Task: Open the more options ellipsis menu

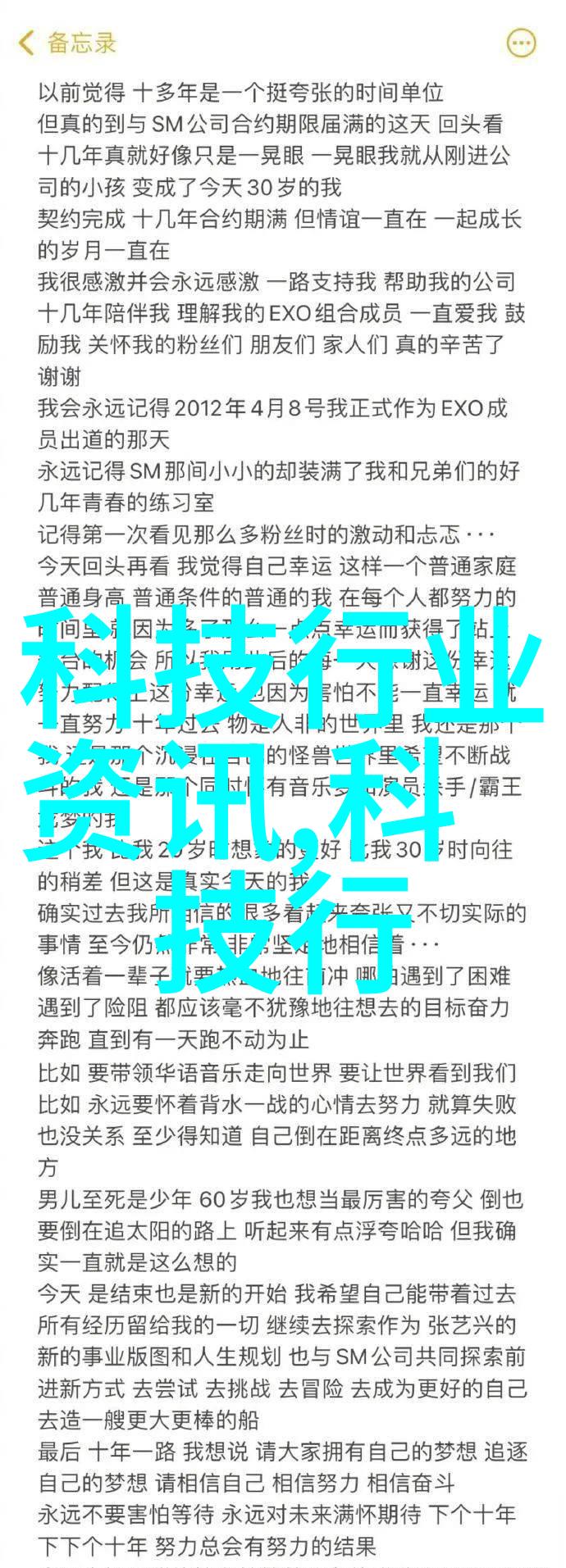Action: point(522,43)
